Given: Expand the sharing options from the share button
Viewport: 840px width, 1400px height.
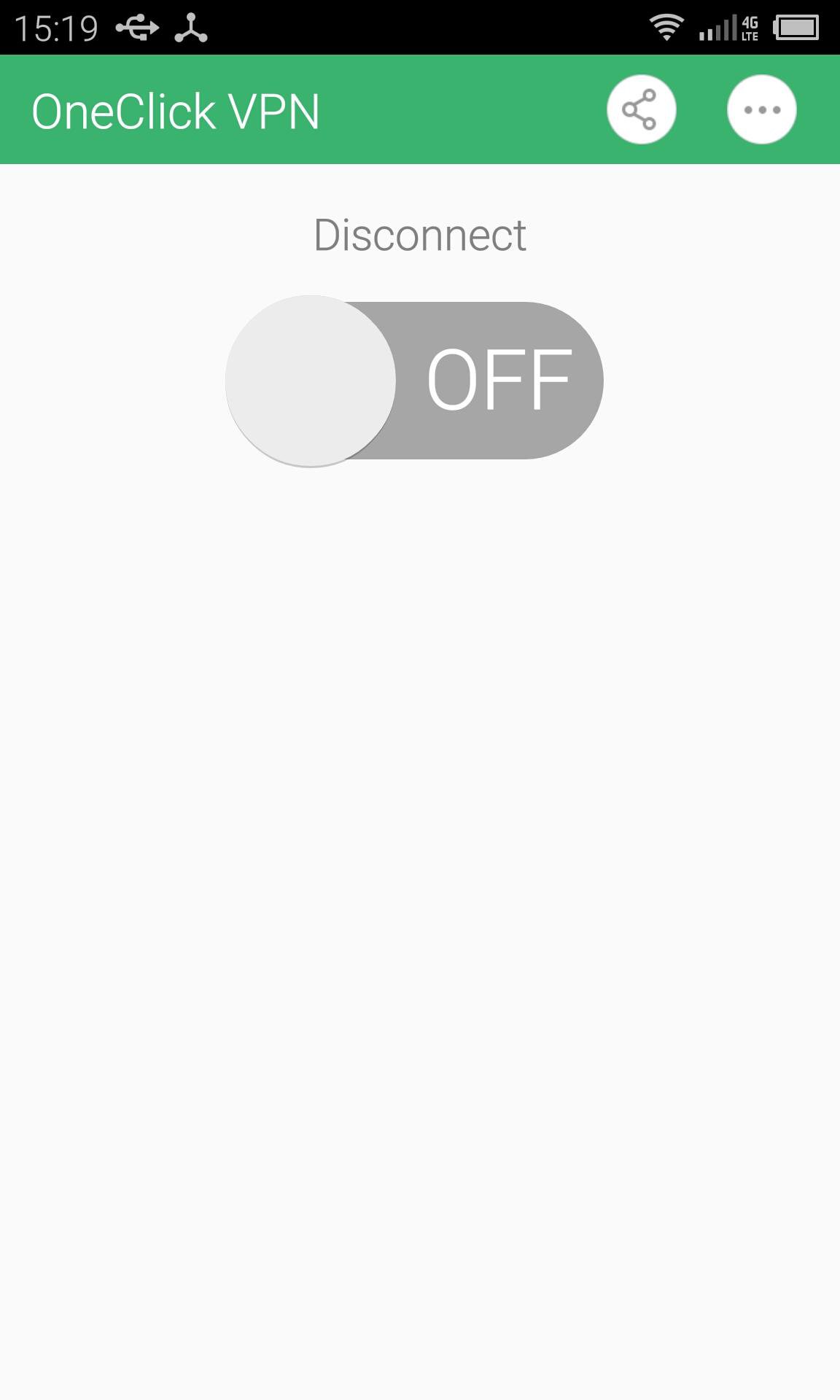Looking at the screenshot, I should click(x=641, y=109).
